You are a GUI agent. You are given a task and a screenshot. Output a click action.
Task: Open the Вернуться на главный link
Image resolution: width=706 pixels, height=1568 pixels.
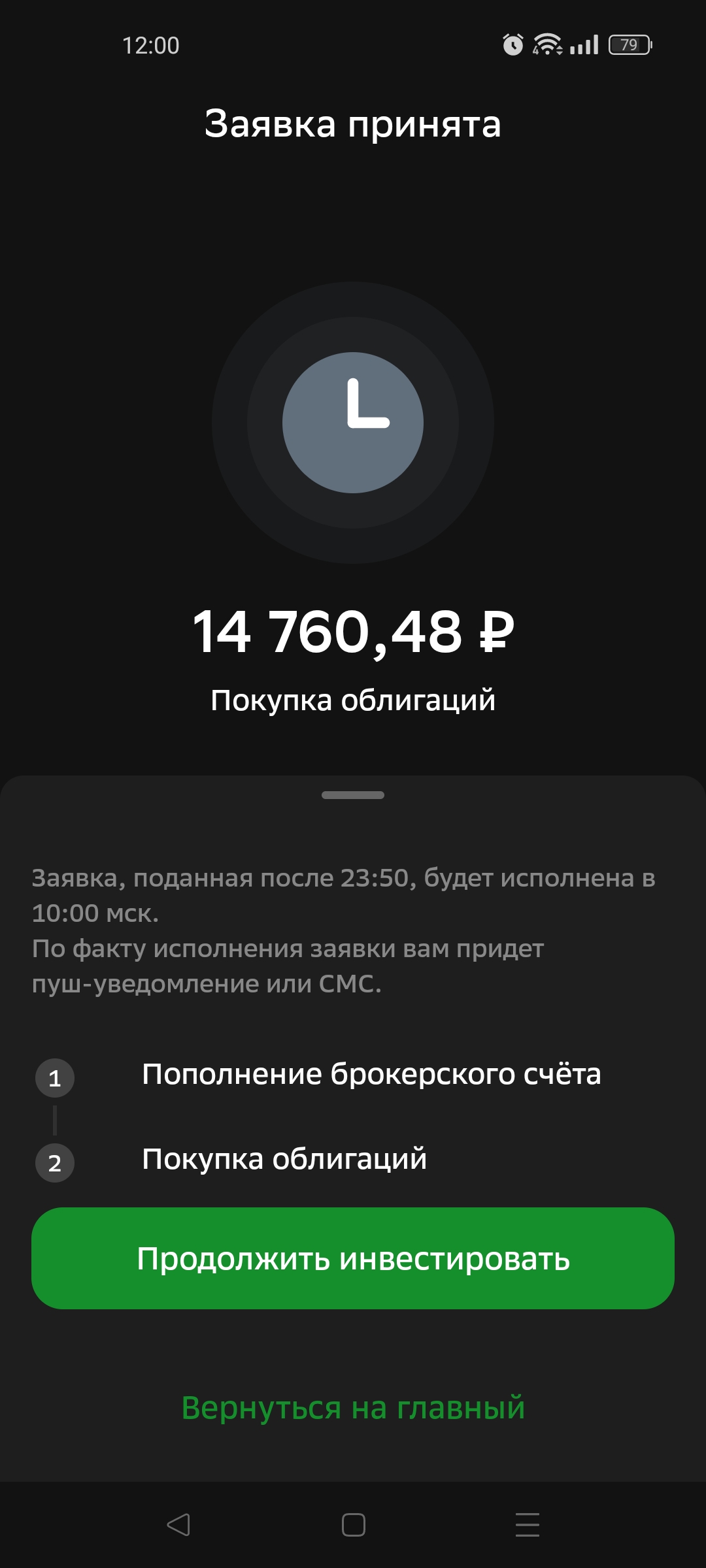click(353, 1407)
